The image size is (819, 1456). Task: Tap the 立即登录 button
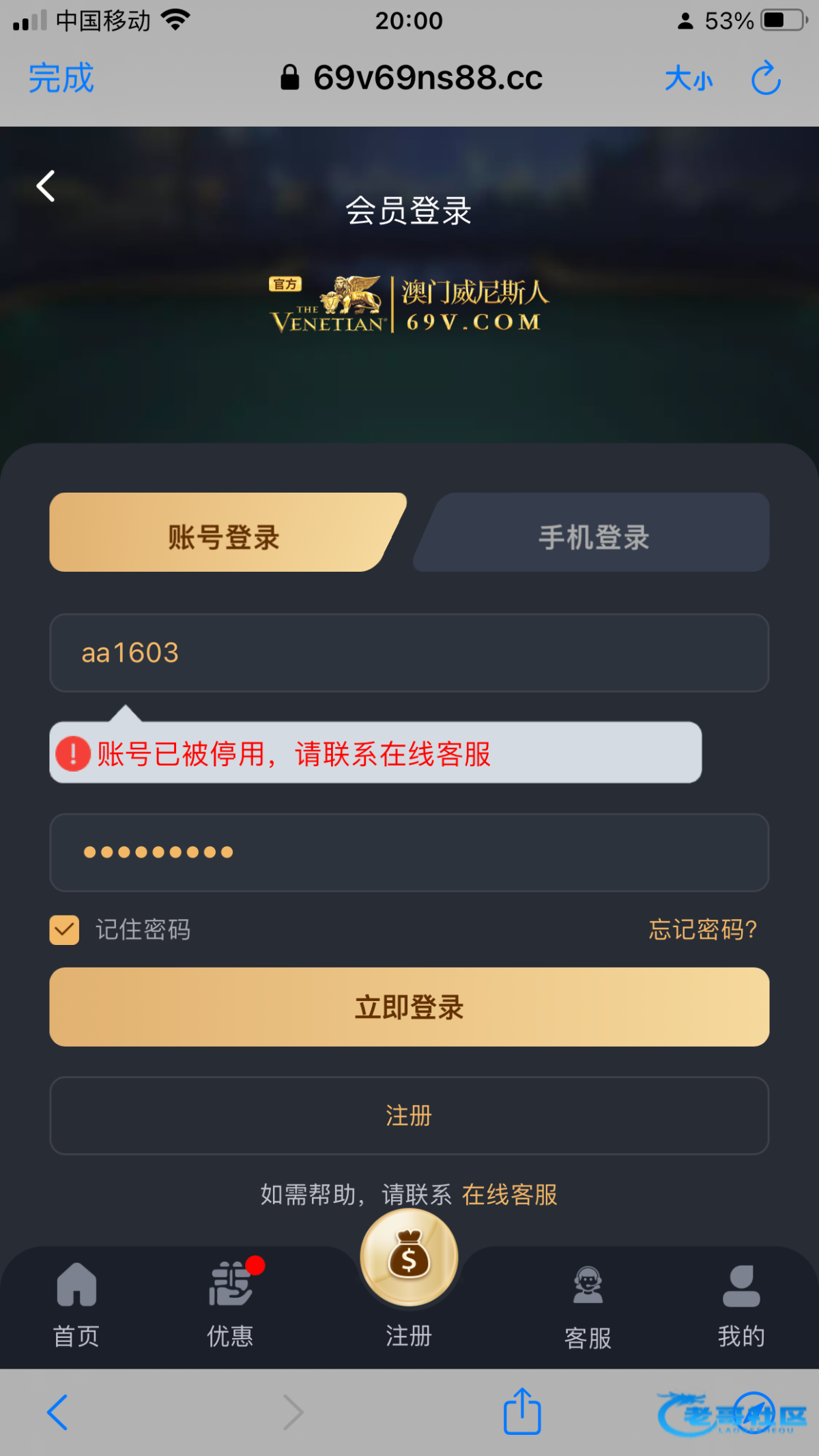pyautogui.click(x=408, y=1007)
